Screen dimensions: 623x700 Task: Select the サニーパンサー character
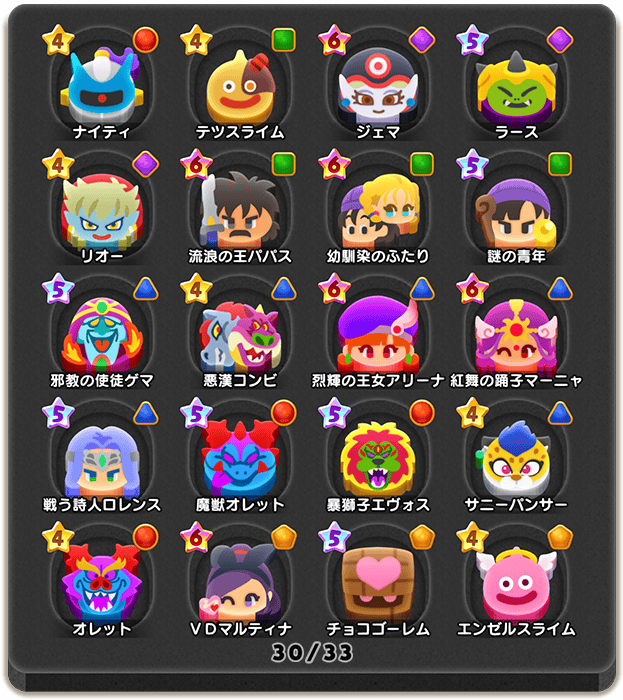pos(516,458)
